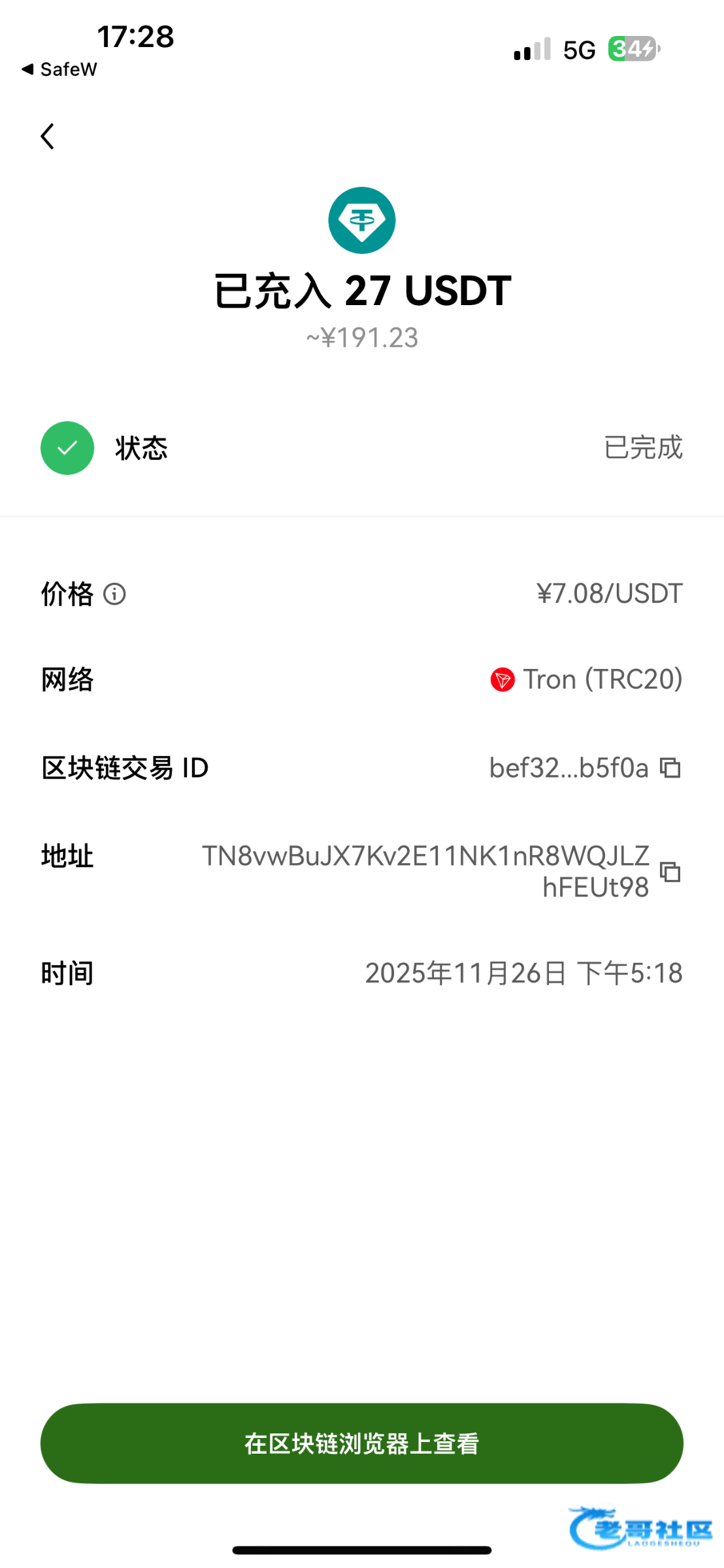Copy the deposit address next to 地址
This screenshot has width=724, height=1568.
(670, 872)
